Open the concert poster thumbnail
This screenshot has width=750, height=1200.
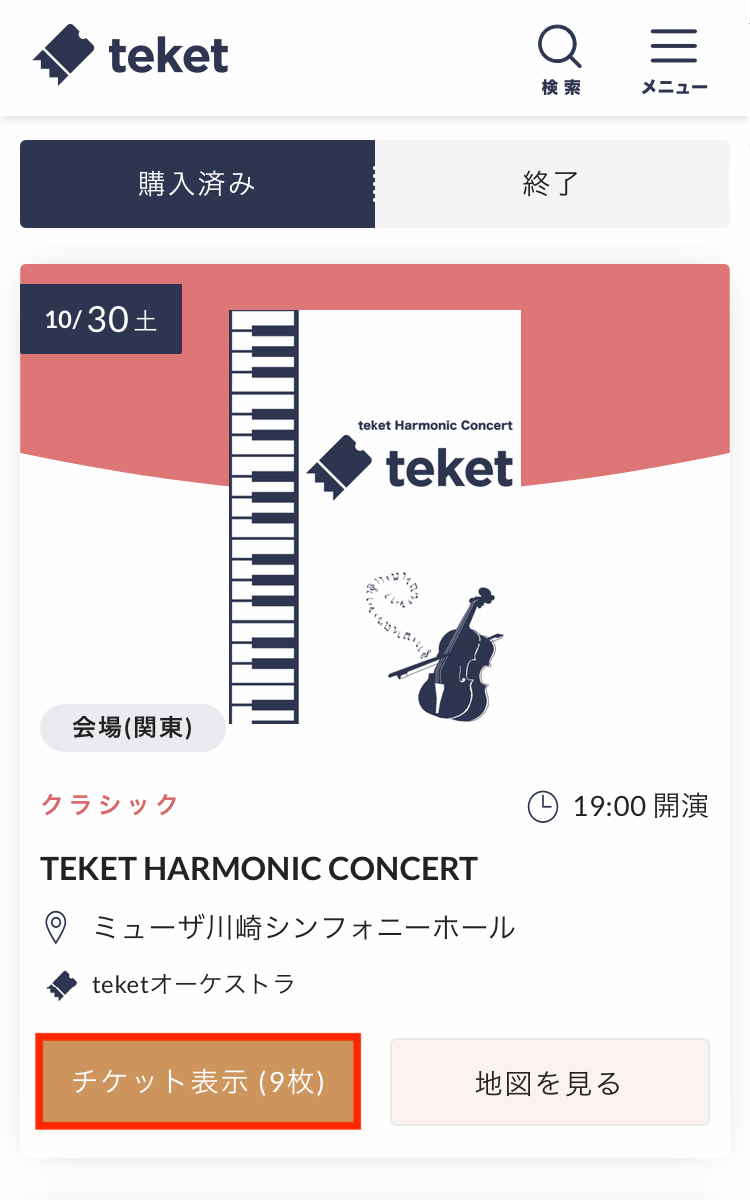375,516
